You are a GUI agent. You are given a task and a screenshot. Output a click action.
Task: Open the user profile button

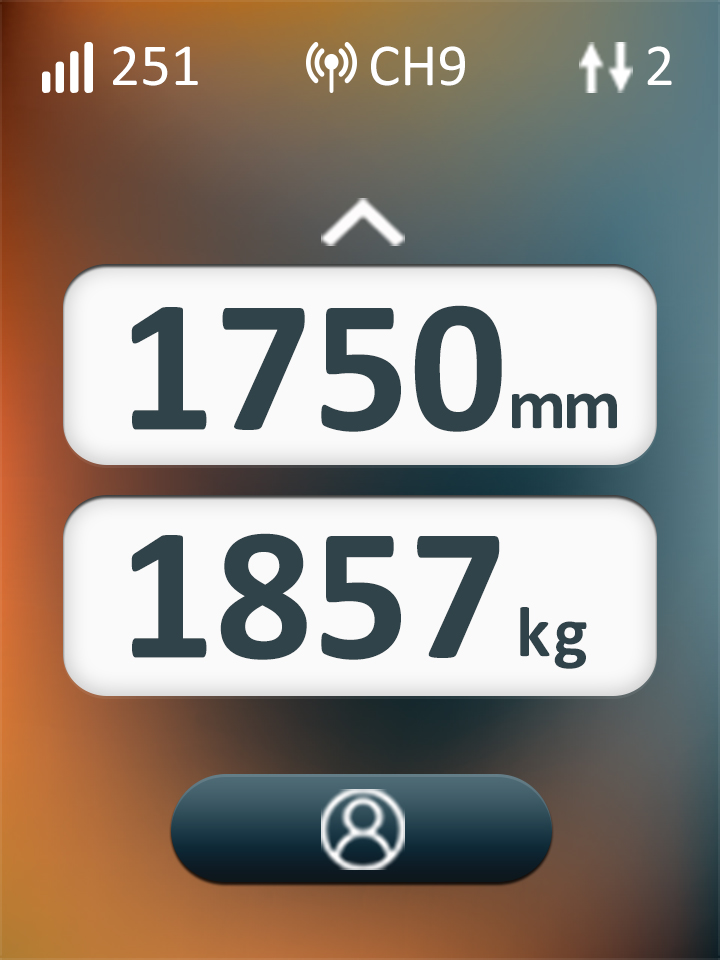coord(361,829)
